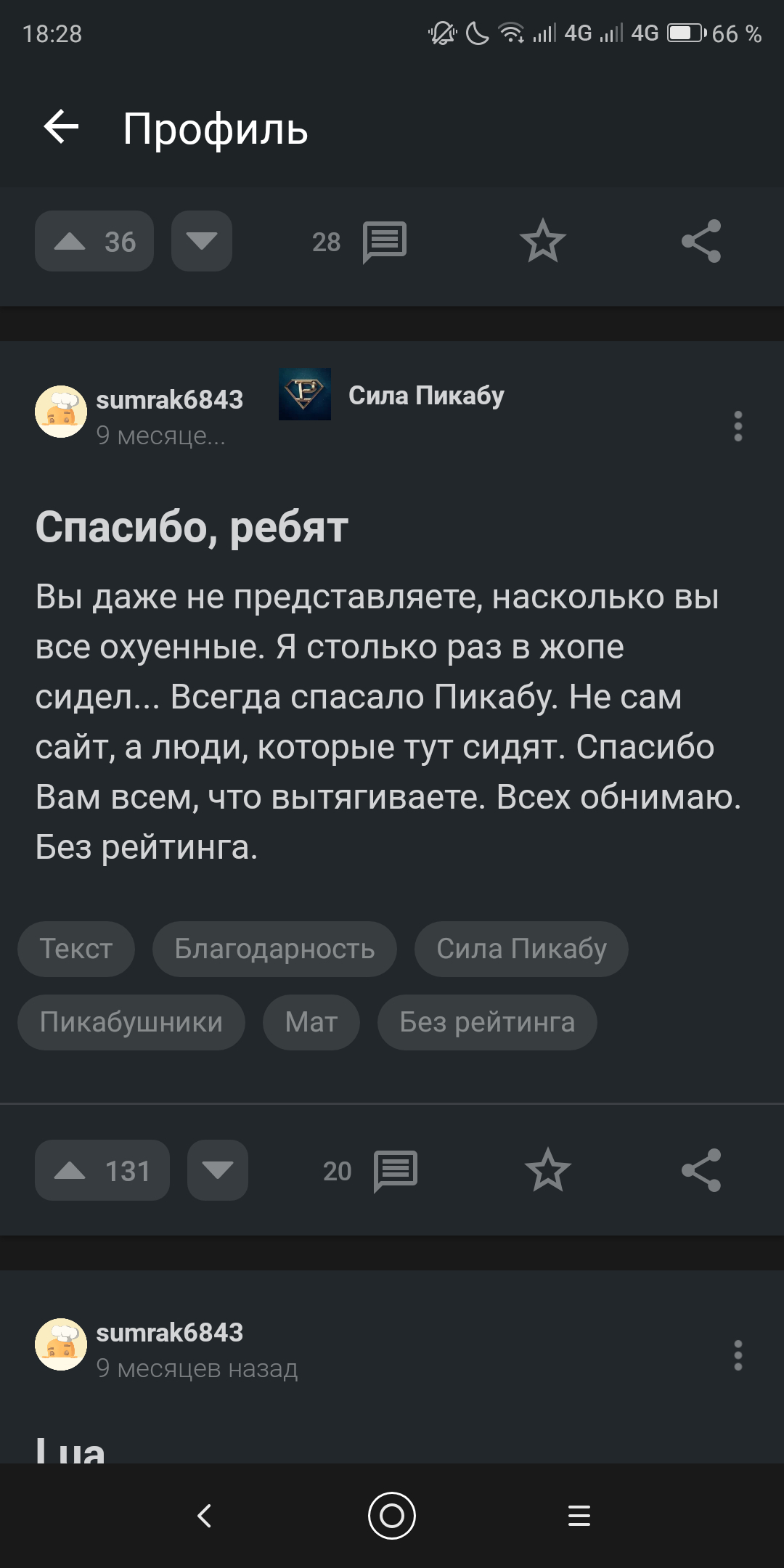Tap the system home button
Image resolution: width=784 pixels, height=1568 pixels.
[392, 1515]
